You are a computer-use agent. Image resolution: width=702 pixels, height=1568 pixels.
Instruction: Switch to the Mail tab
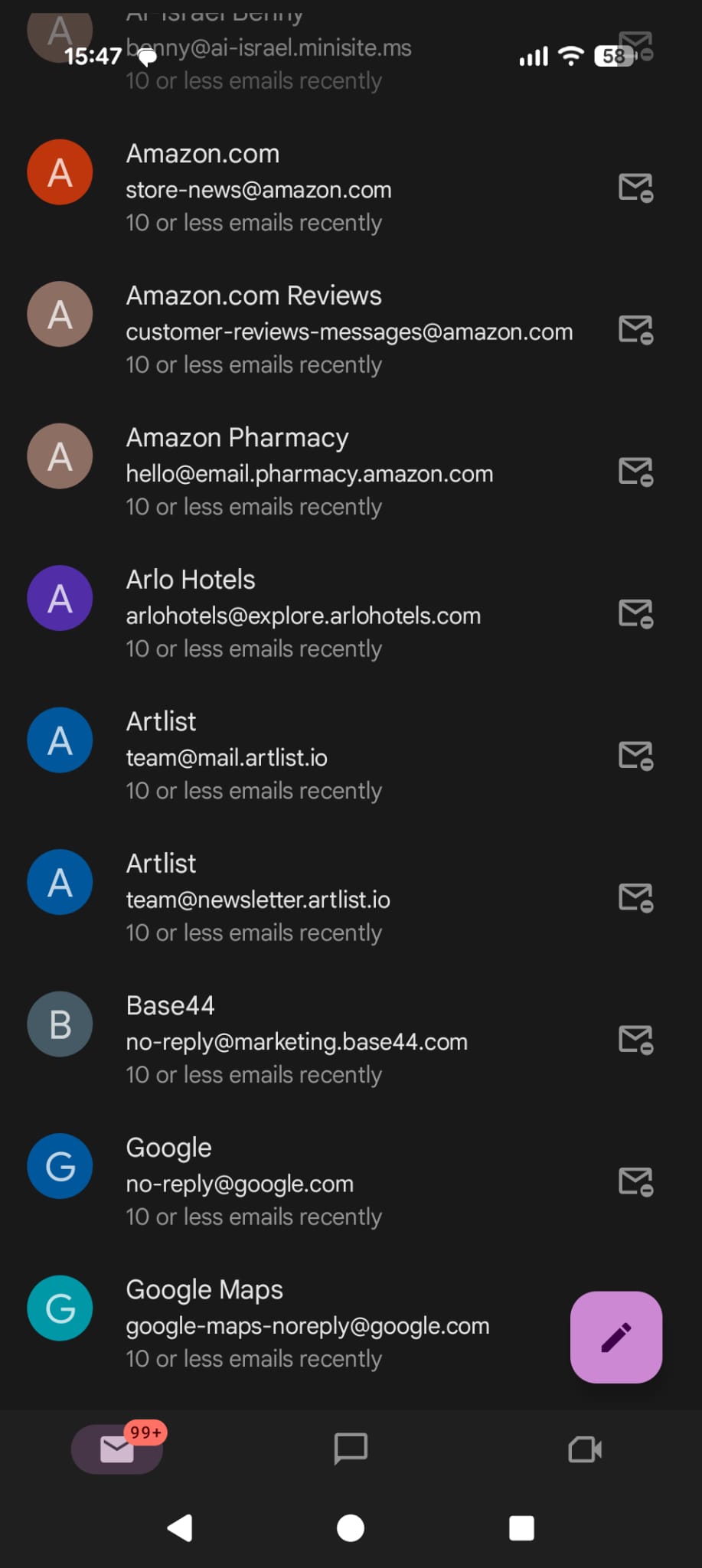tap(117, 1449)
